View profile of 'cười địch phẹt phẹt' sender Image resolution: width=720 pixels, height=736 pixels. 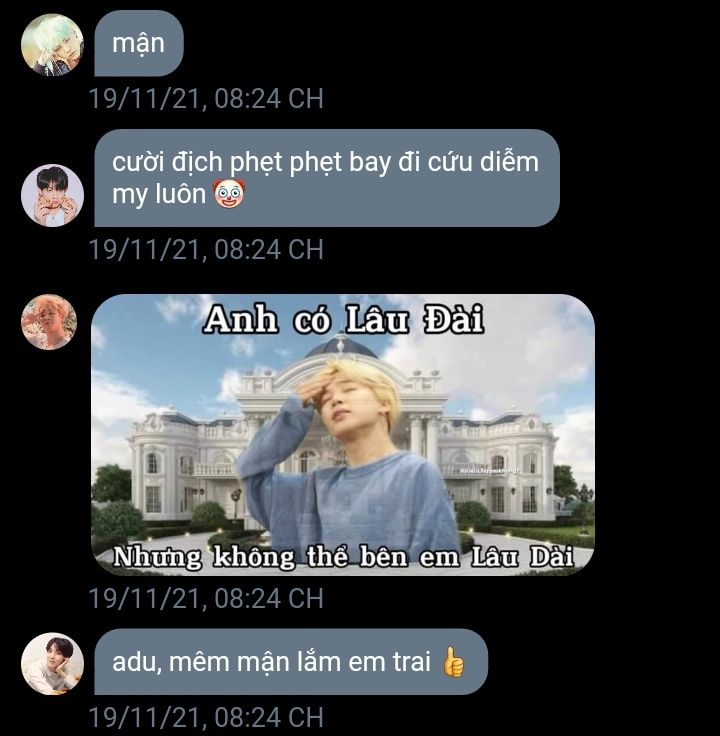point(52,195)
